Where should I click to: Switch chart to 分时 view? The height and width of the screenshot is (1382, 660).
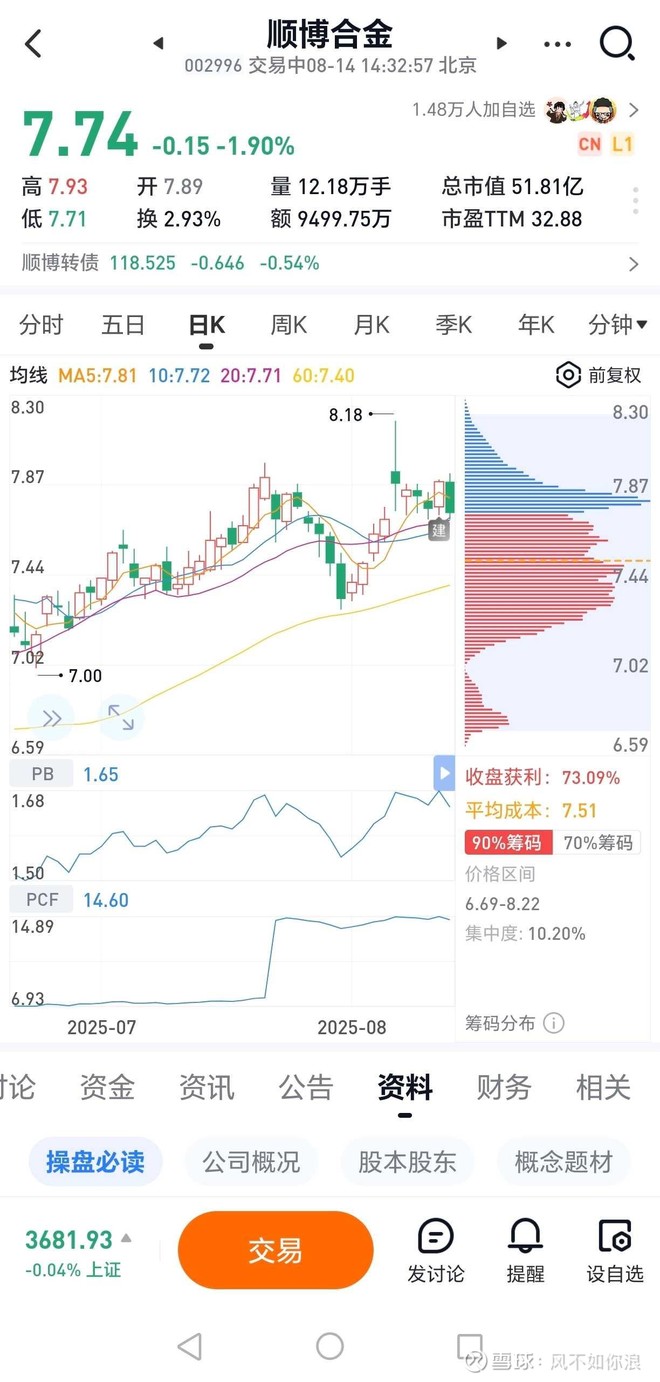41,325
